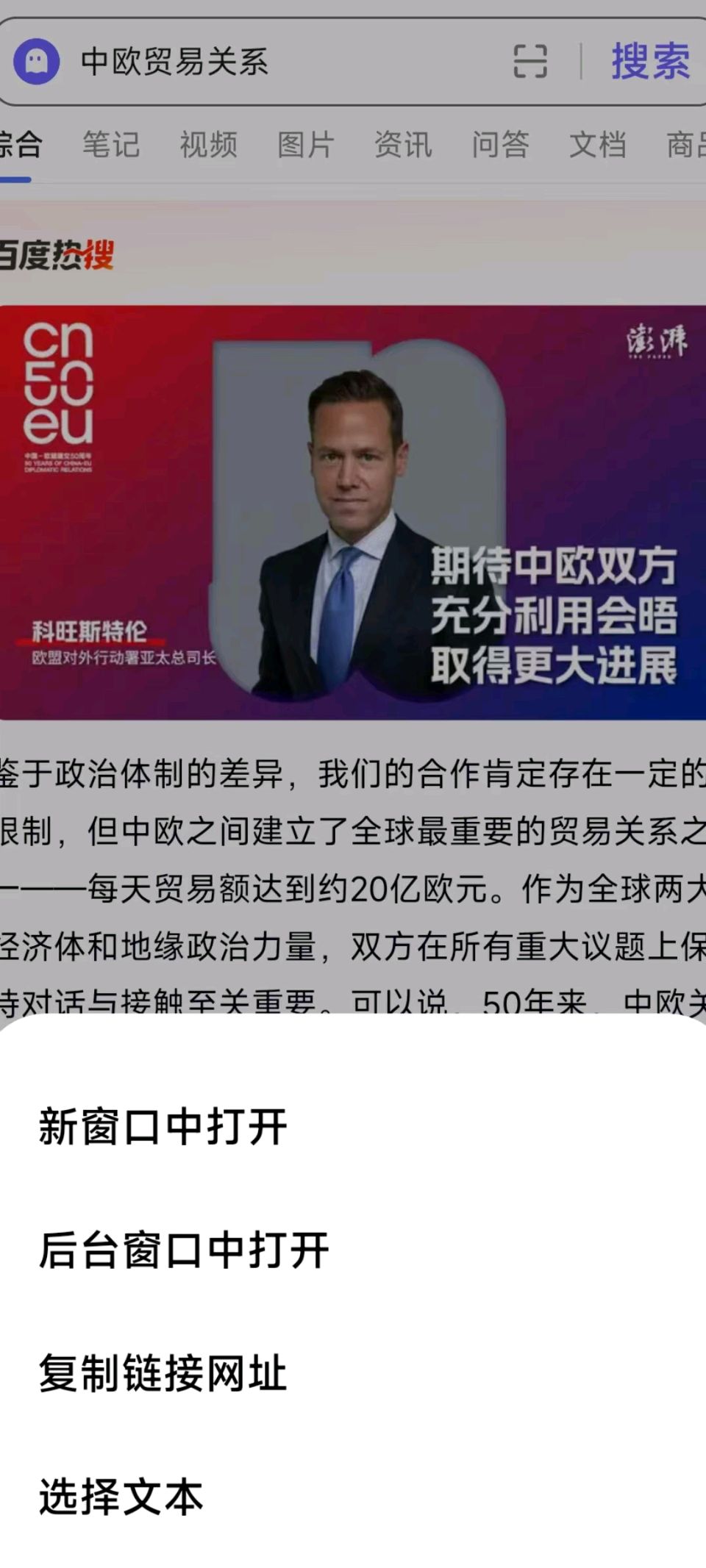Switch to the 文档 tab
This screenshot has width=706, height=1568.
pyautogui.click(x=597, y=144)
